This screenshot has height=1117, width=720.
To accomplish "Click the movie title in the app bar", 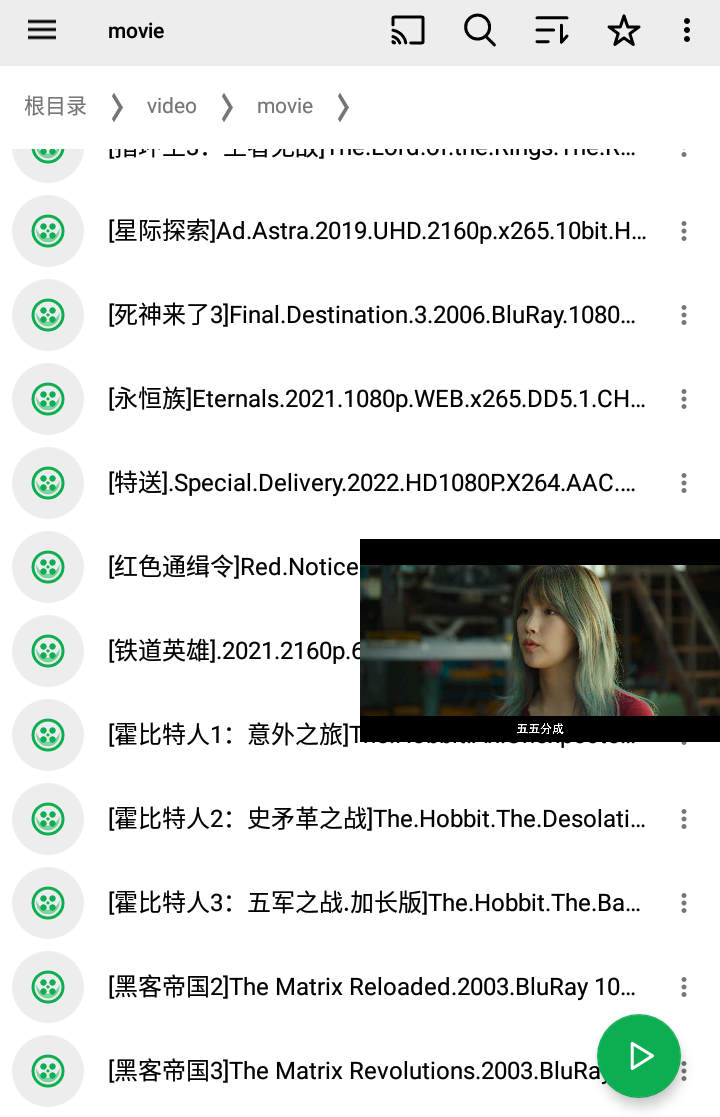I will pyautogui.click(x=135, y=31).
